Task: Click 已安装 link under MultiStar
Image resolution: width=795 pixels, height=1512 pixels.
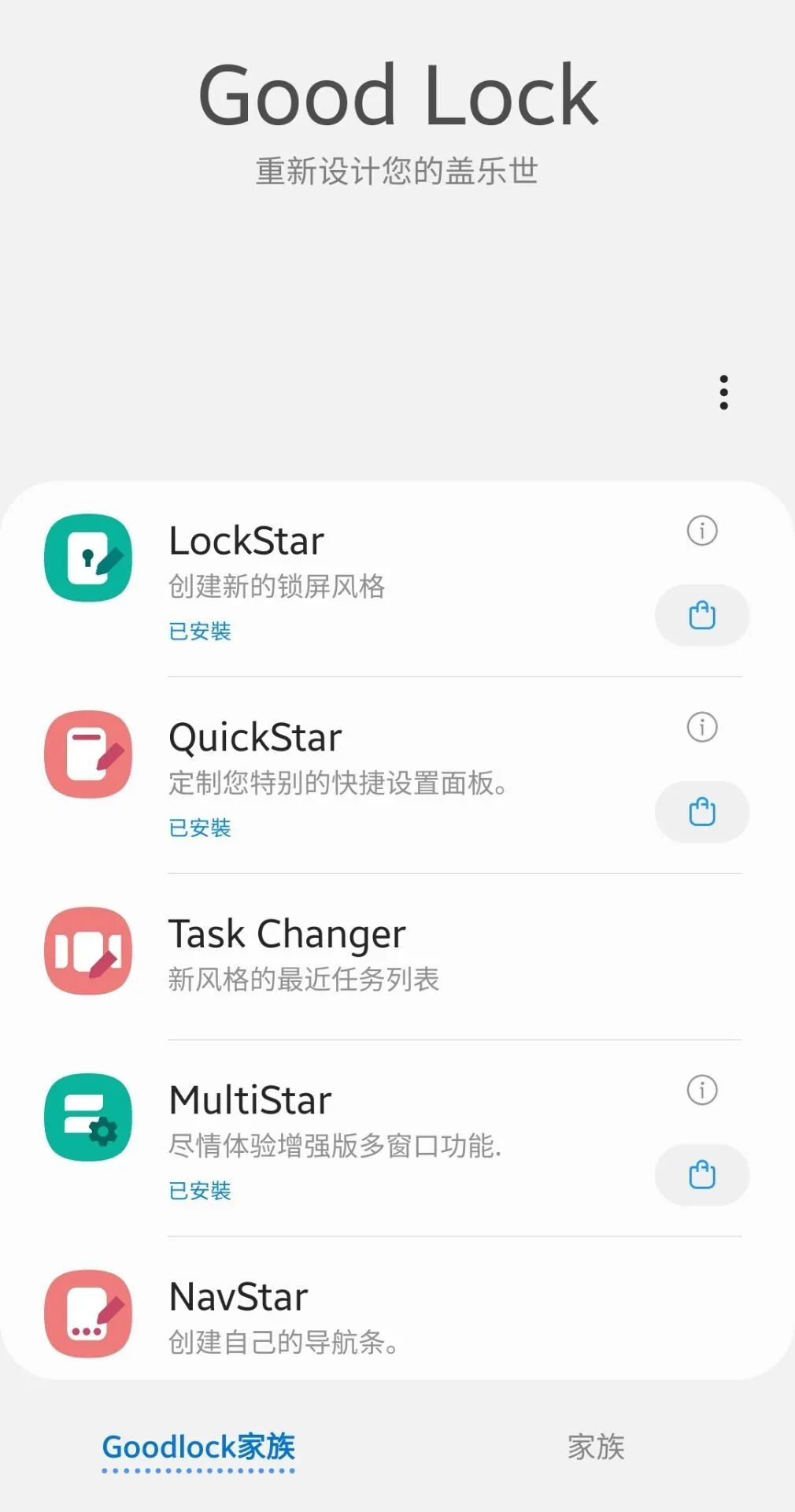Action: pyautogui.click(x=199, y=1191)
